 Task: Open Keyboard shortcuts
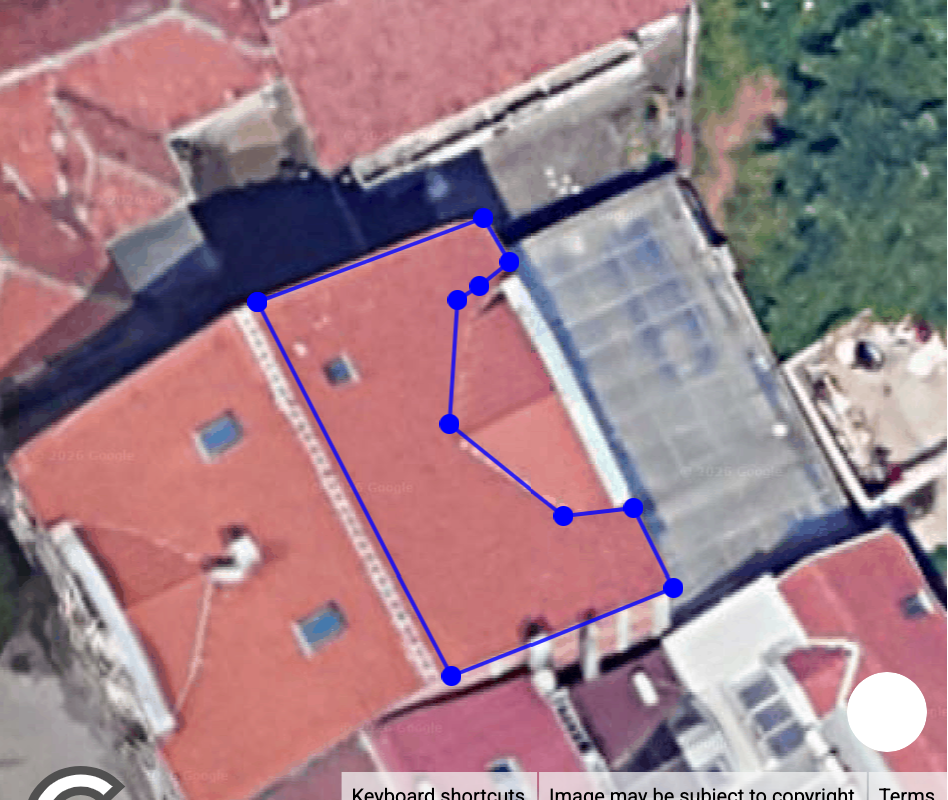tap(438, 792)
